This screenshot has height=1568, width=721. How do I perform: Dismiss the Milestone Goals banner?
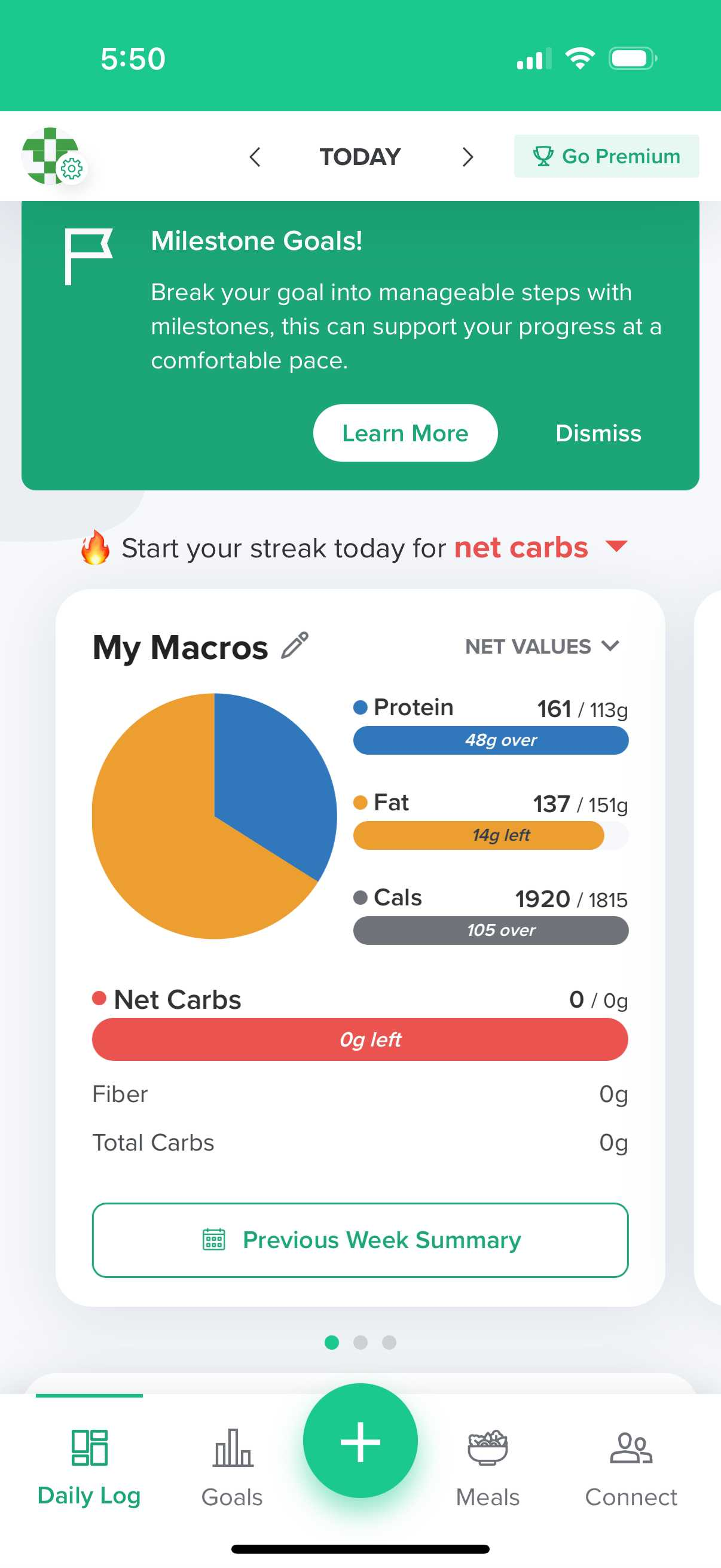click(x=598, y=433)
